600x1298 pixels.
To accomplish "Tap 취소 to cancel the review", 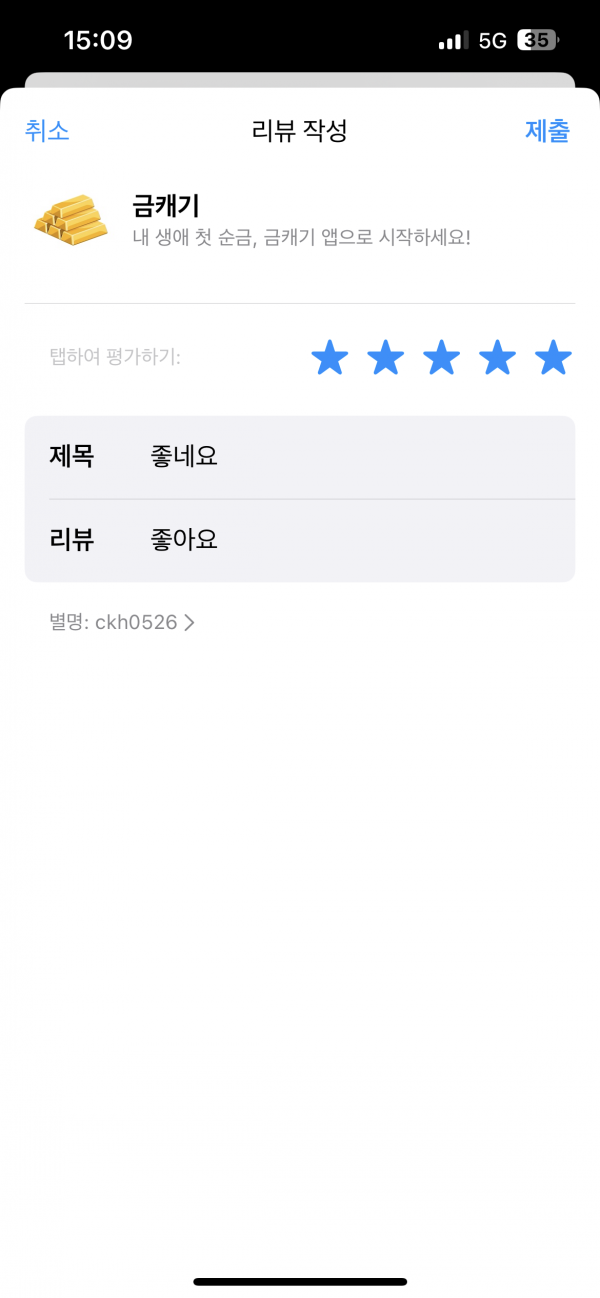I will point(47,131).
